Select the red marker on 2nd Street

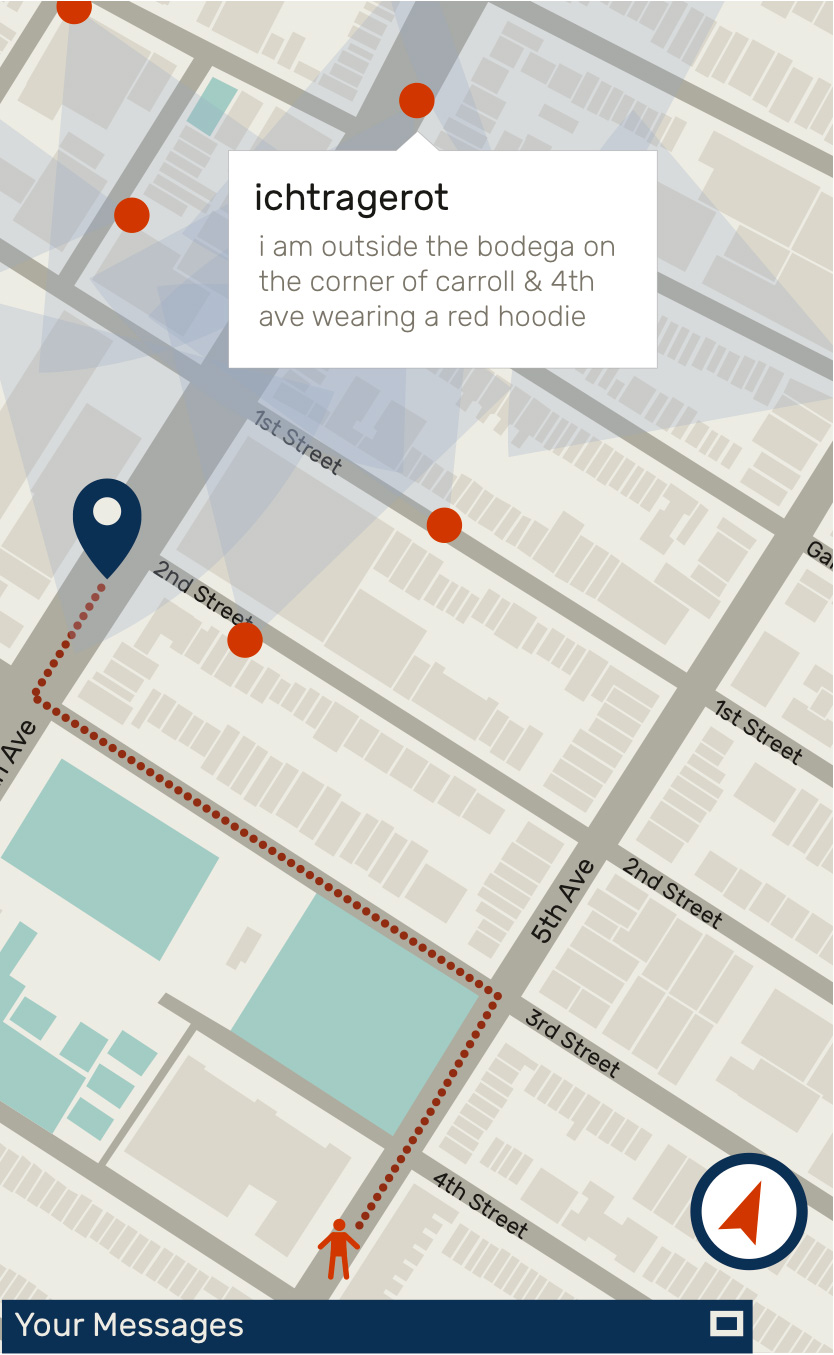coord(245,640)
